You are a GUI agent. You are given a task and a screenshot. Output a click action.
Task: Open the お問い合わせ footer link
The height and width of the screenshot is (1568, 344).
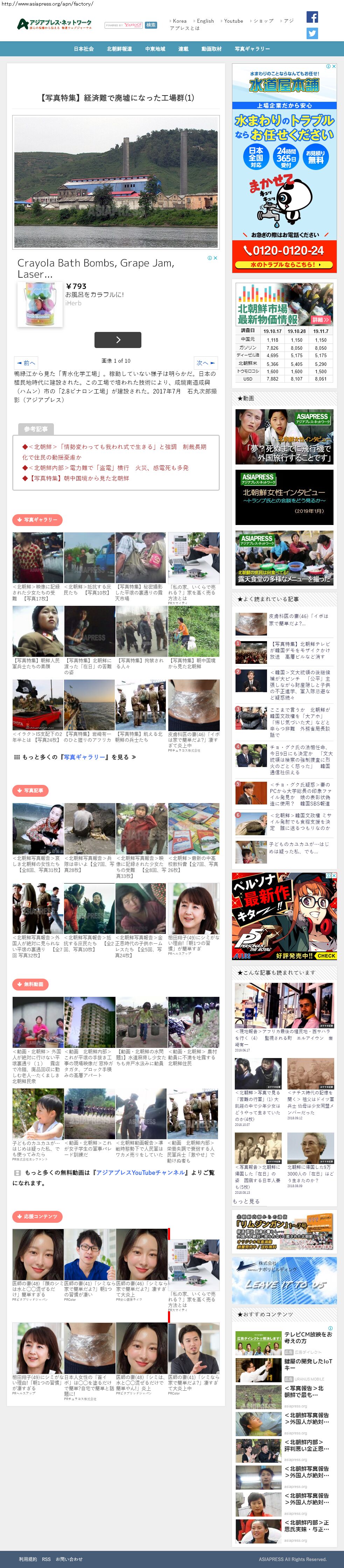click(x=69, y=1558)
